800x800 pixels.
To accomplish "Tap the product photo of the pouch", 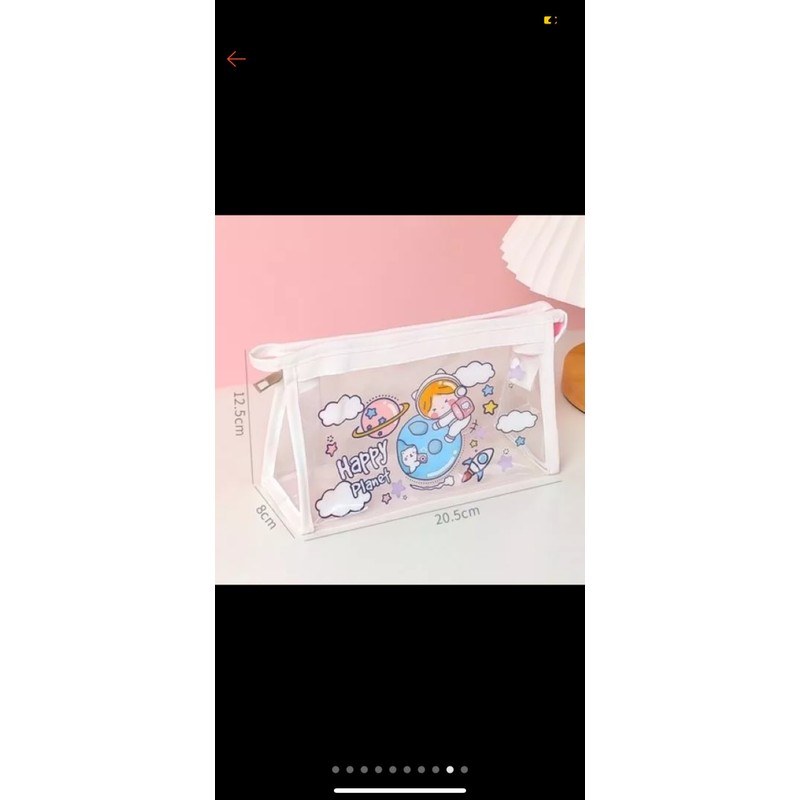I will point(400,400).
